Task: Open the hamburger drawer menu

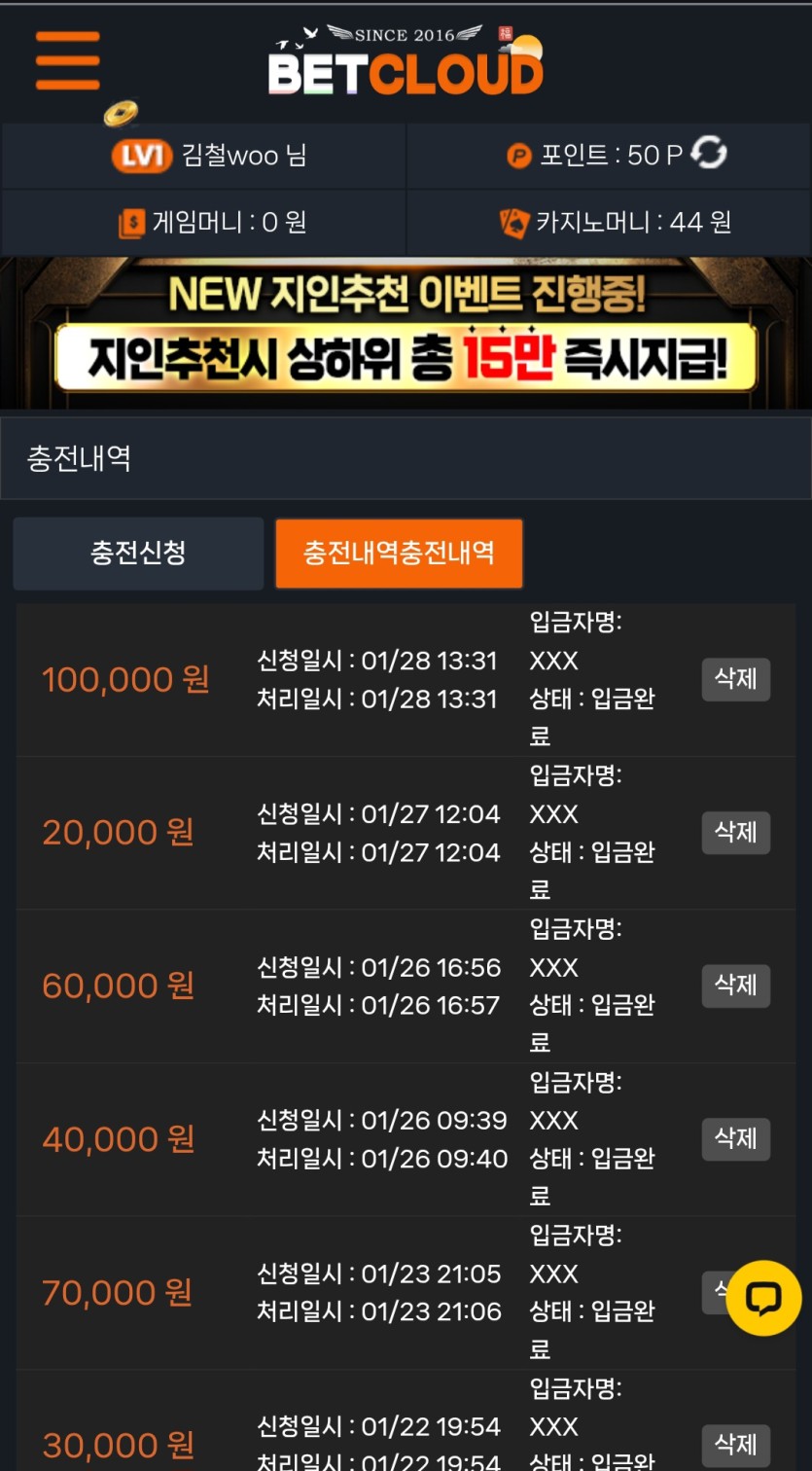Action: point(67,60)
